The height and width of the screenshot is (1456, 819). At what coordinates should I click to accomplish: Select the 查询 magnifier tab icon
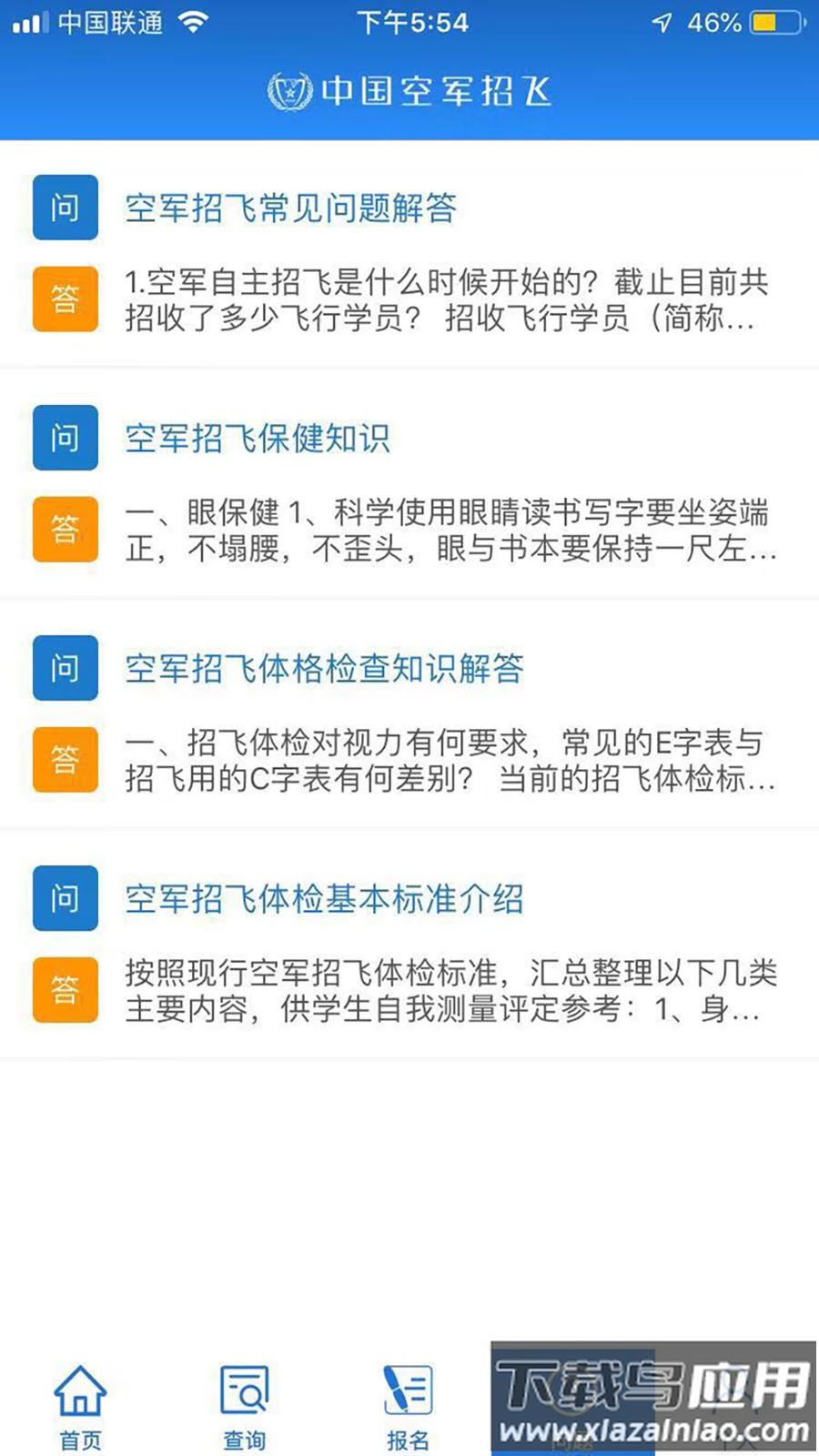click(x=242, y=1390)
